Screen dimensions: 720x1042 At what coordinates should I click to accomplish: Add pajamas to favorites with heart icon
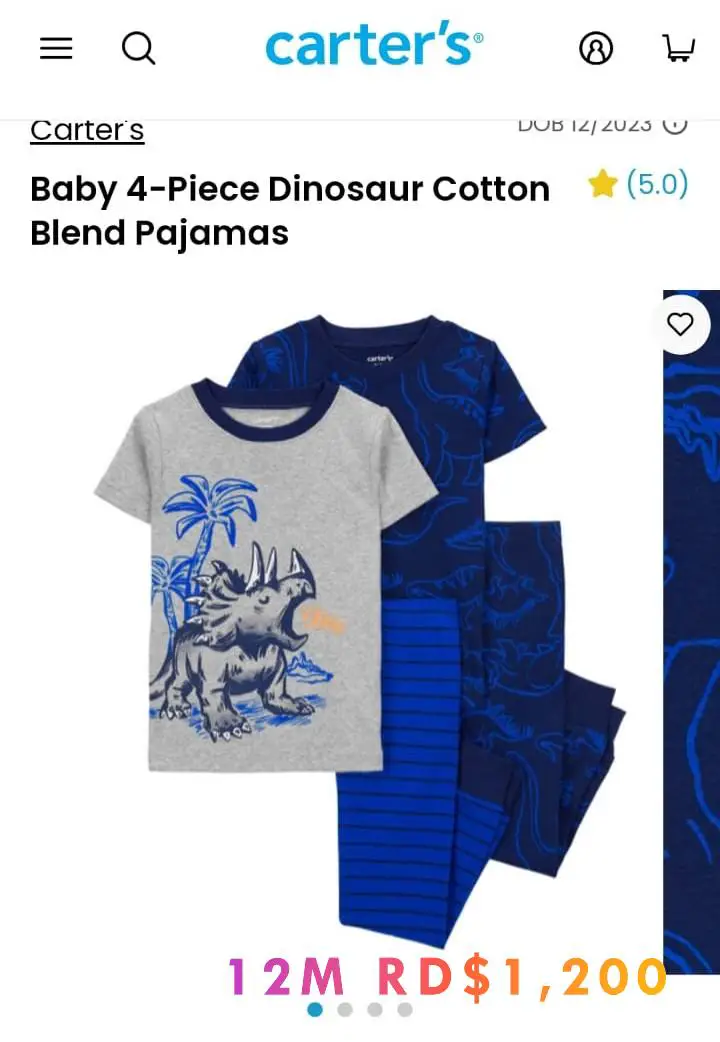[680, 324]
